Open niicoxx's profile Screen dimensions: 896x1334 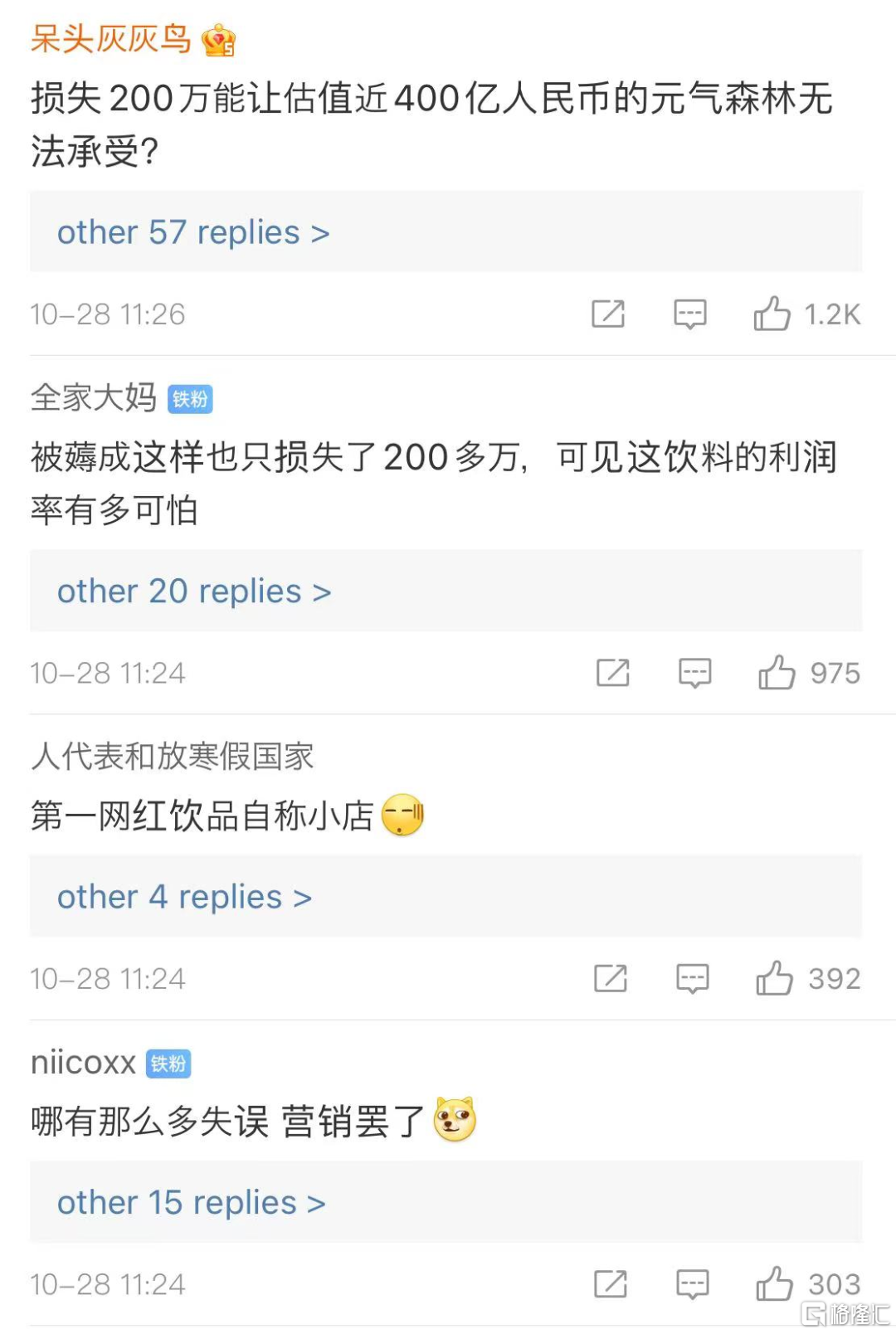click(x=83, y=1063)
